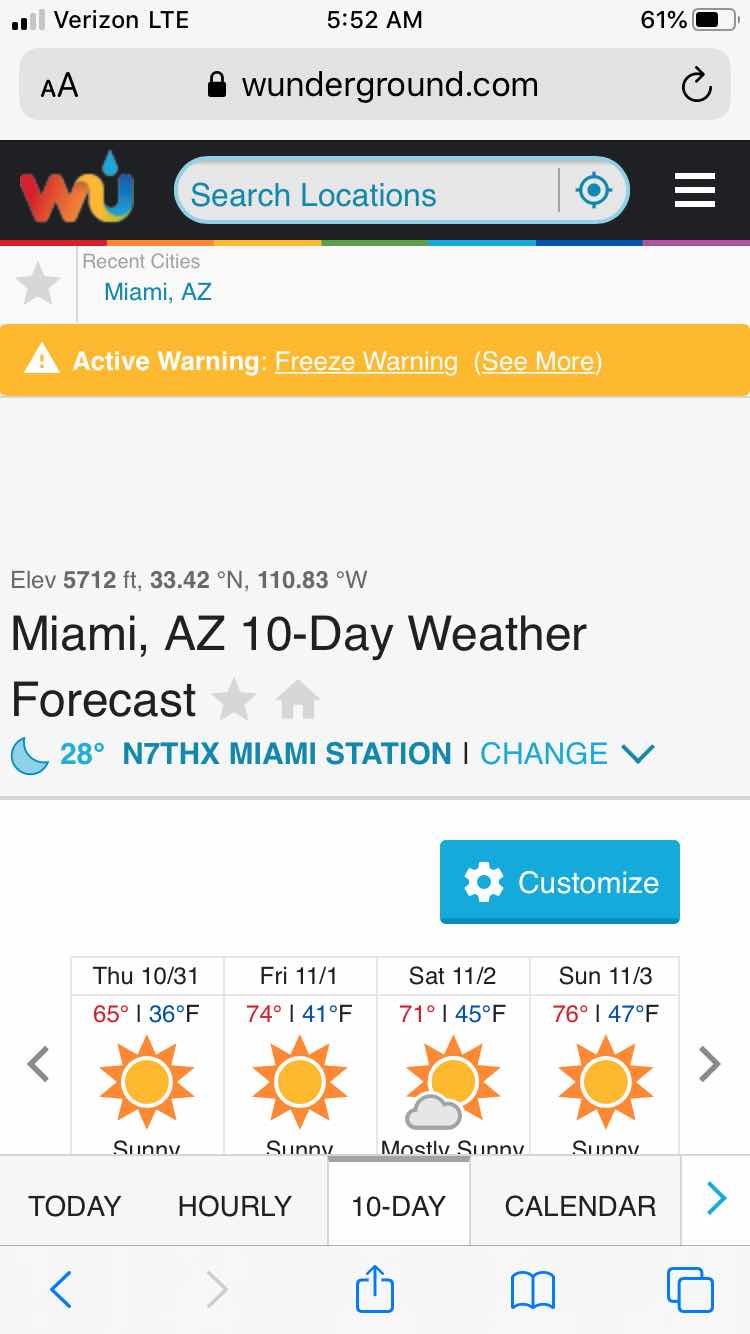Open the Freeze Warning link
This screenshot has width=750, height=1334.
point(366,361)
